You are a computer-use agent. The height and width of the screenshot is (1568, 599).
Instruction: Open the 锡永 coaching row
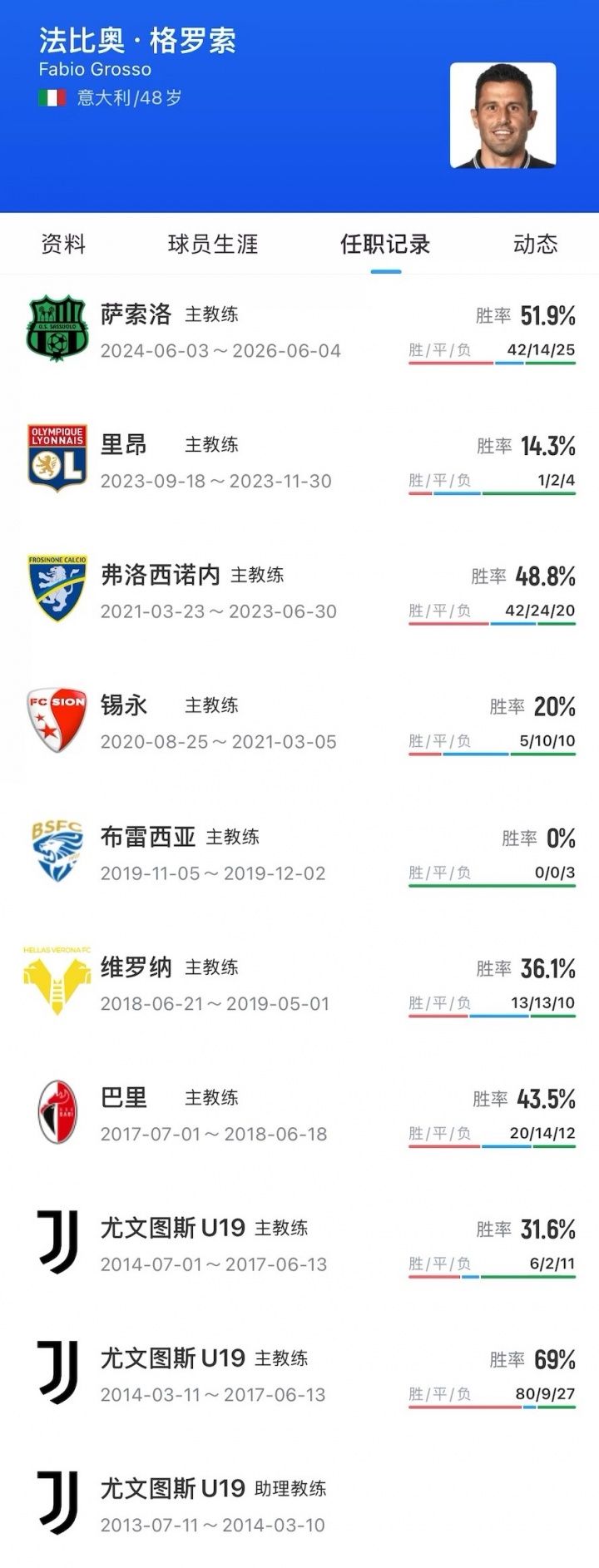(299, 721)
